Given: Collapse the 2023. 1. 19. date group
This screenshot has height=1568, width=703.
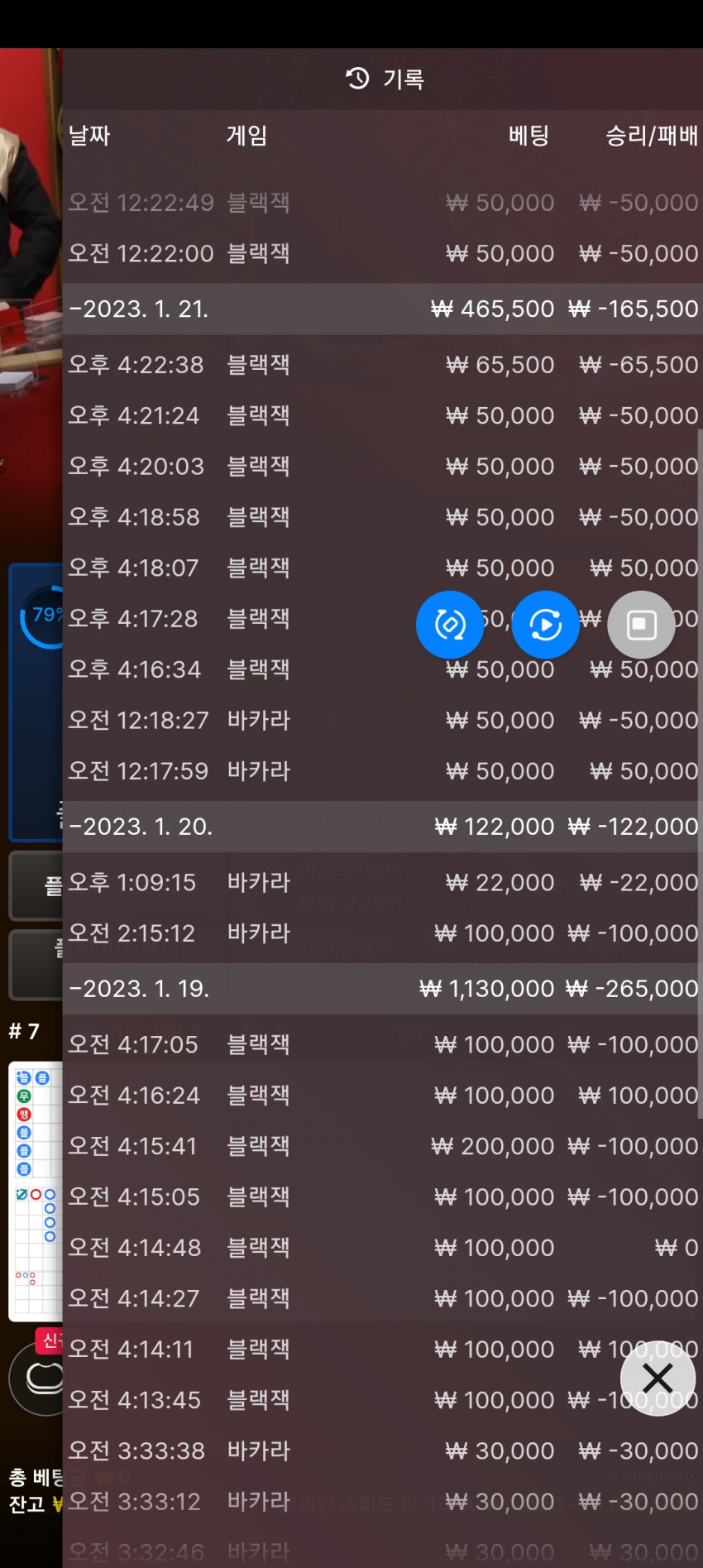Looking at the screenshot, I should [x=382, y=989].
